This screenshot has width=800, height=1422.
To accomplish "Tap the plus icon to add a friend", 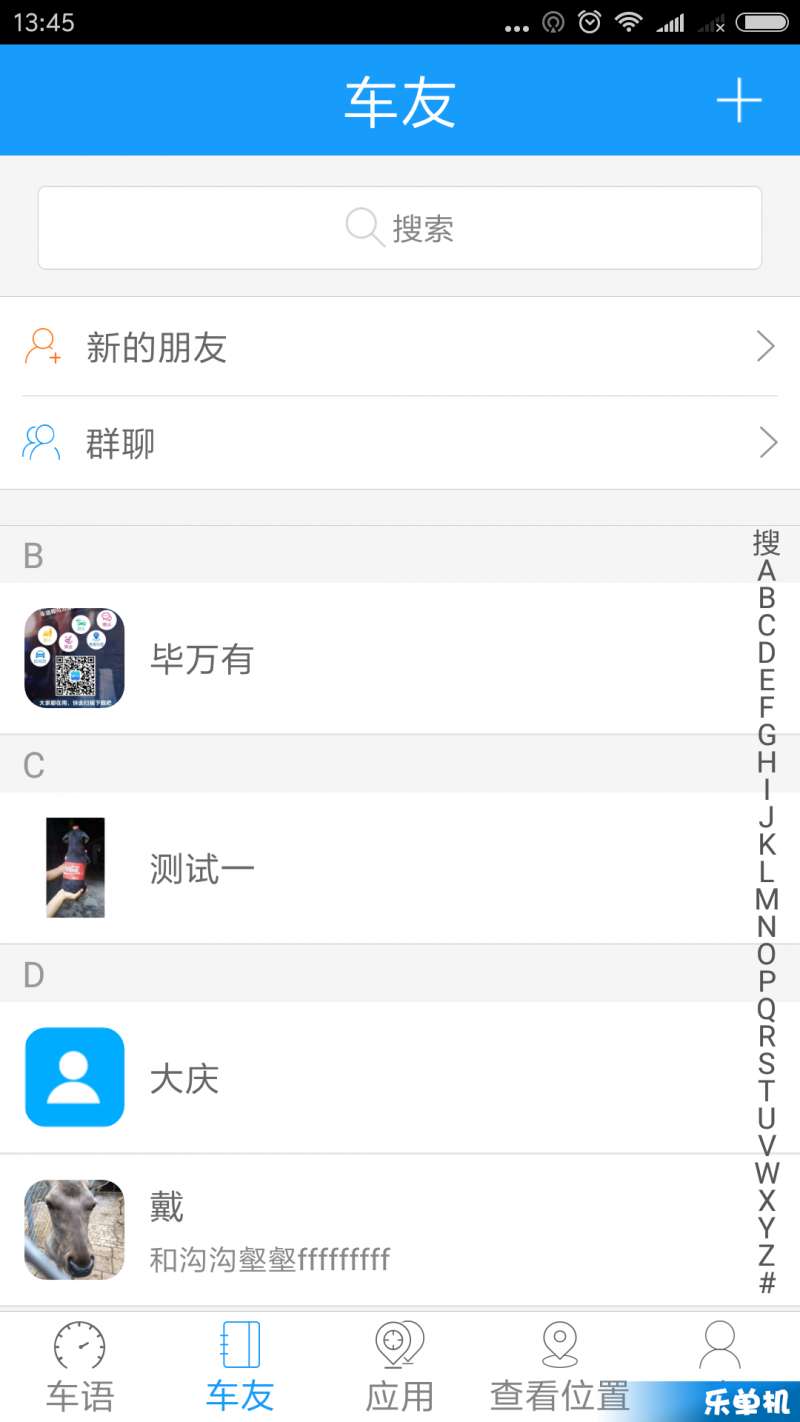I will (x=739, y=101).
